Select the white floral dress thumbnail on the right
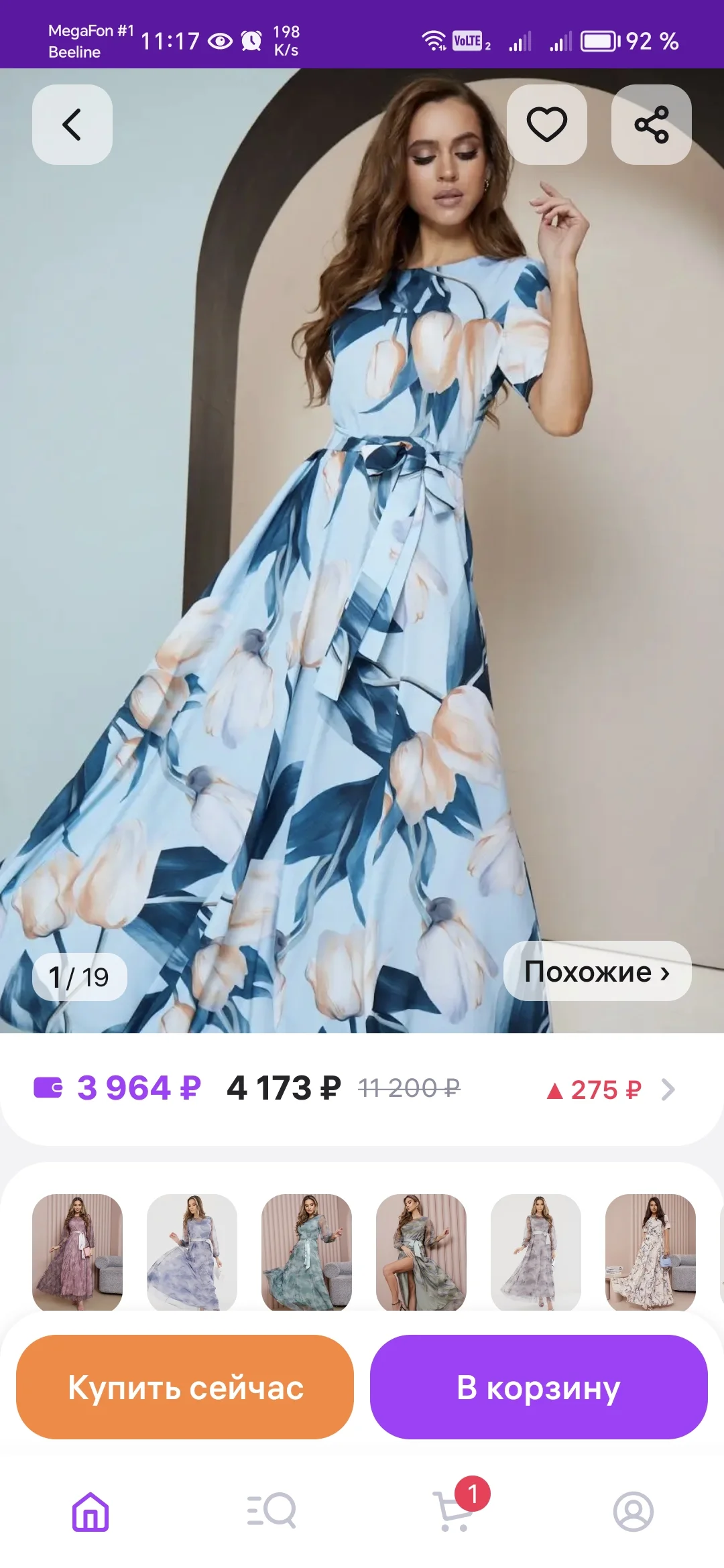This screenshot has height=1568, width=724. pos(651,1252)
